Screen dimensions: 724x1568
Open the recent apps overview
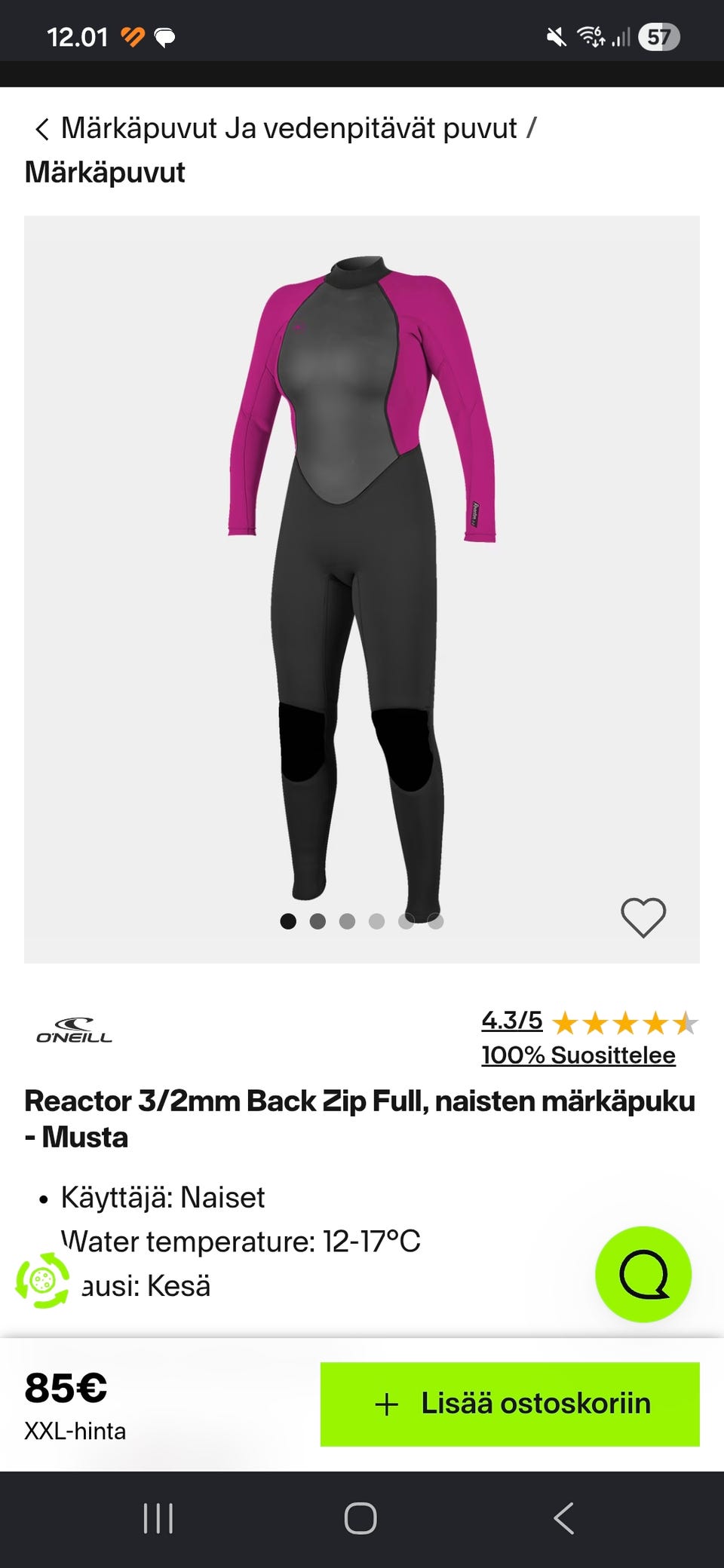pos(158,1518)
